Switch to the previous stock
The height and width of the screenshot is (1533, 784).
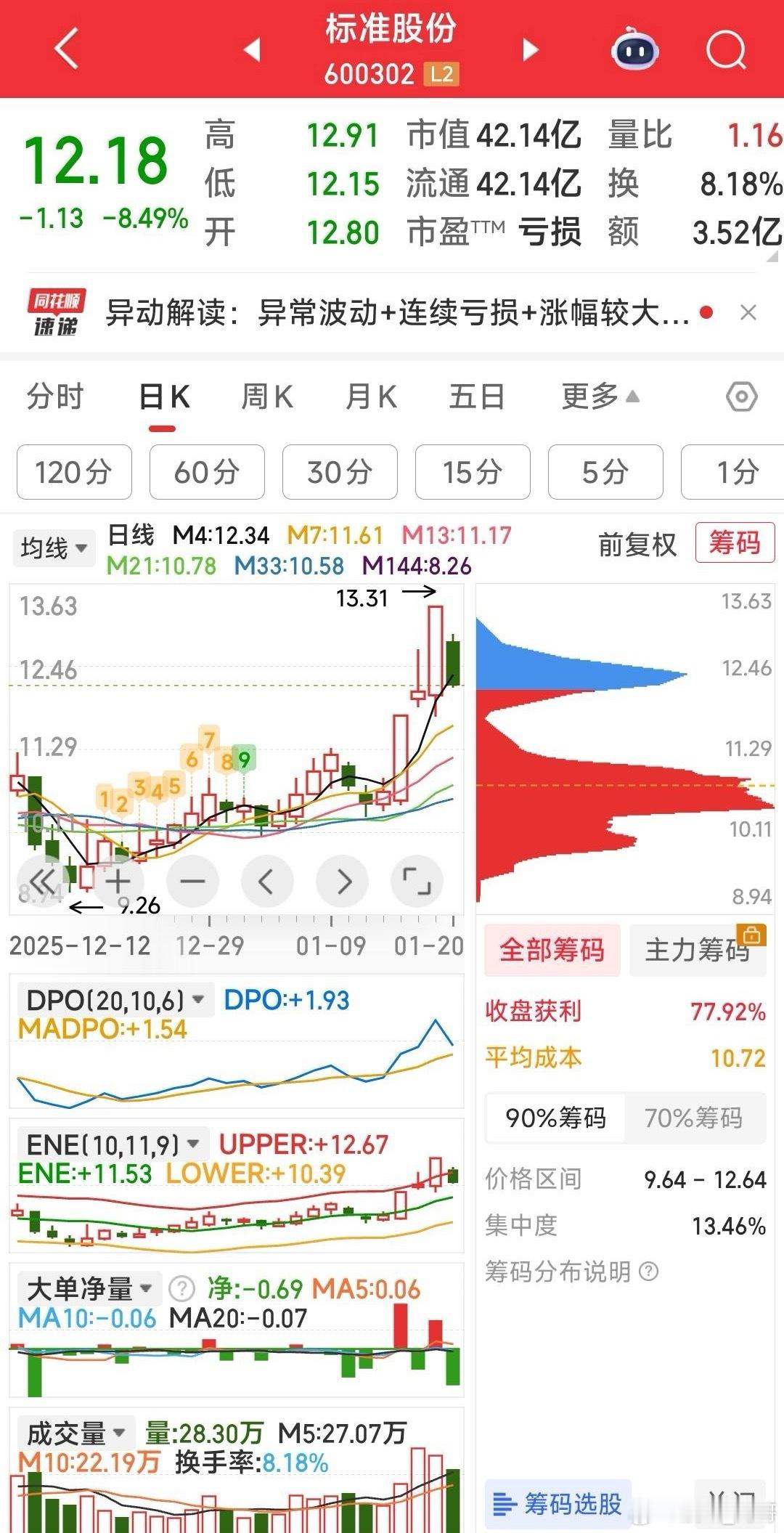tap(252, 49)
